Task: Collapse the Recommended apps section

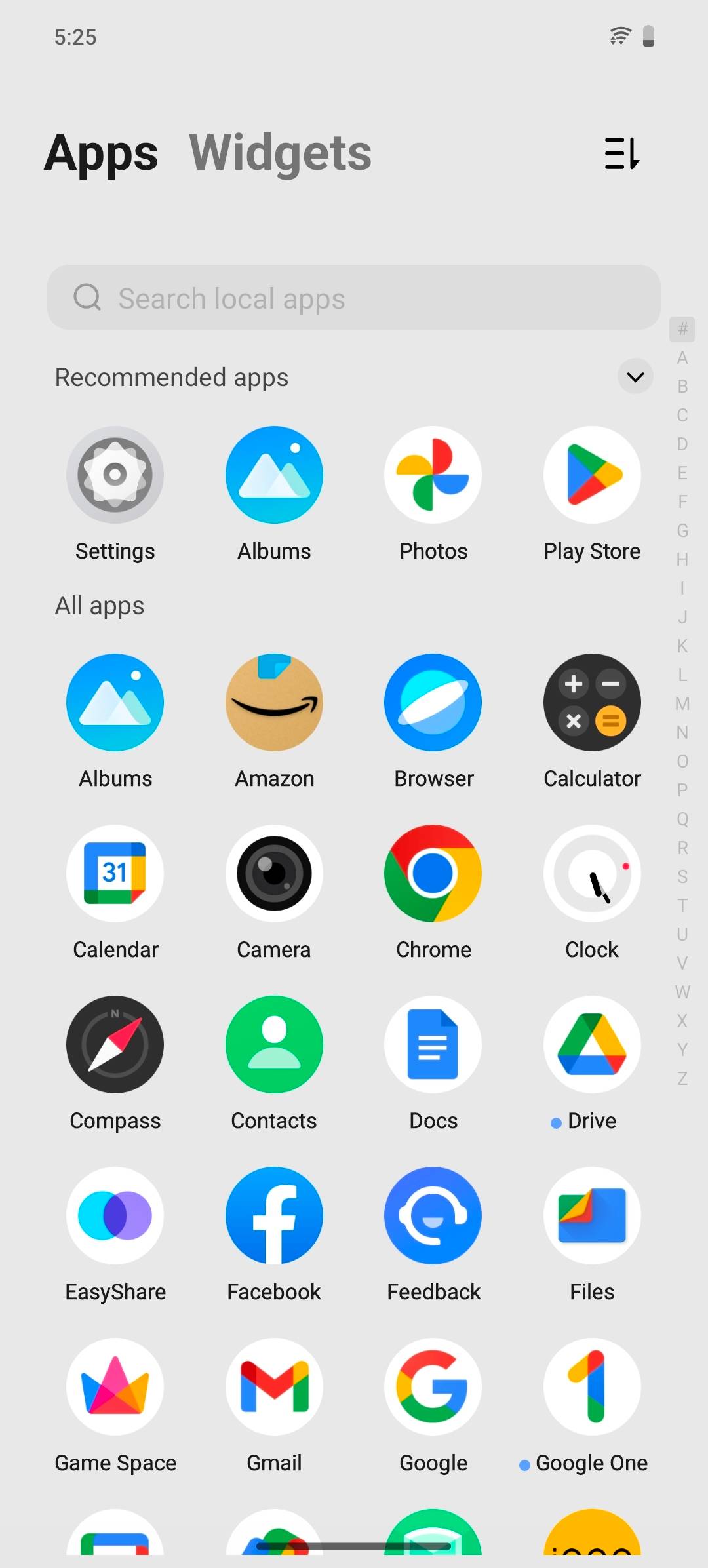Action: pos(634,377)
